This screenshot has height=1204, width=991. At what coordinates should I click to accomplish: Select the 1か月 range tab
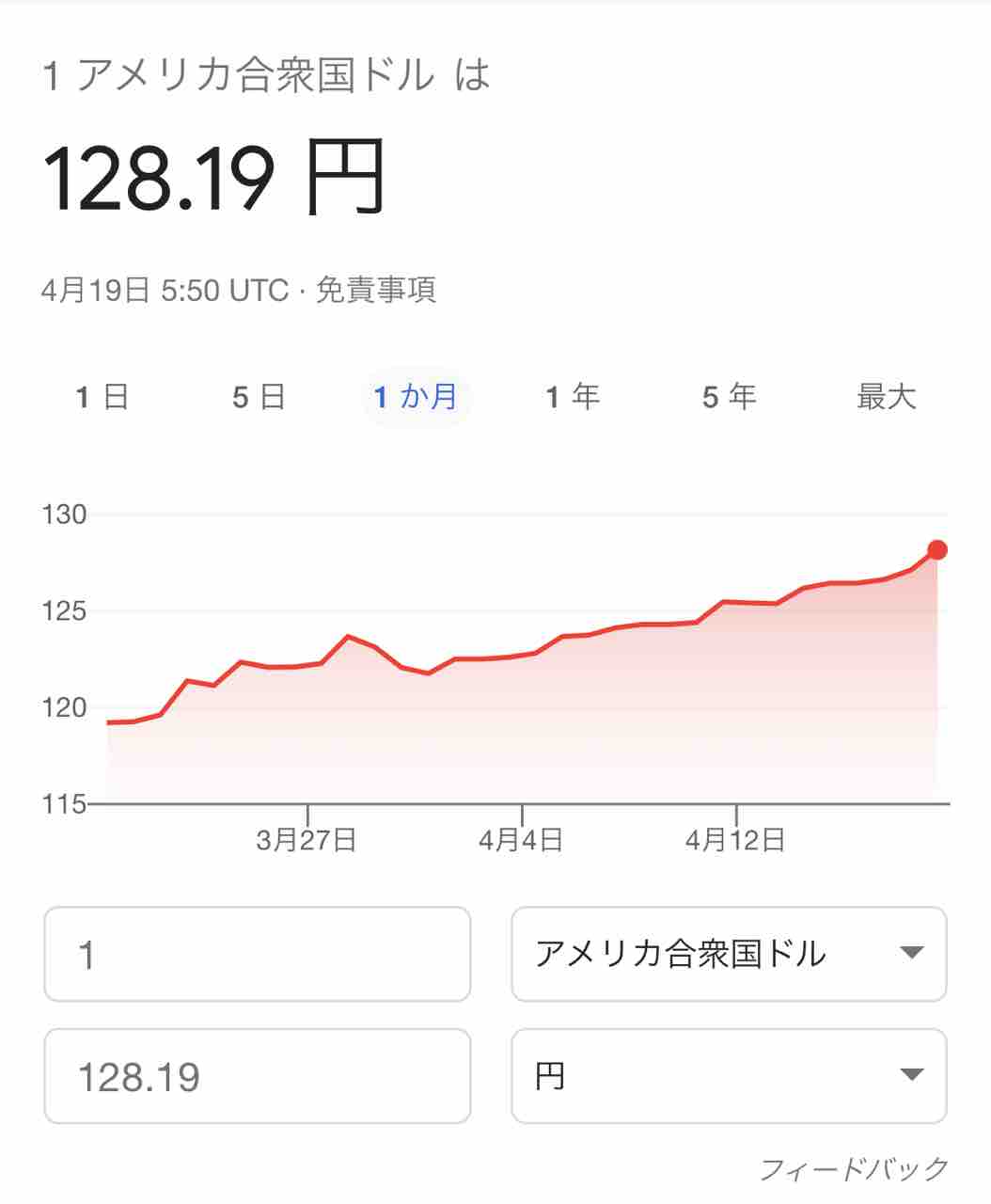click(416, 397)
